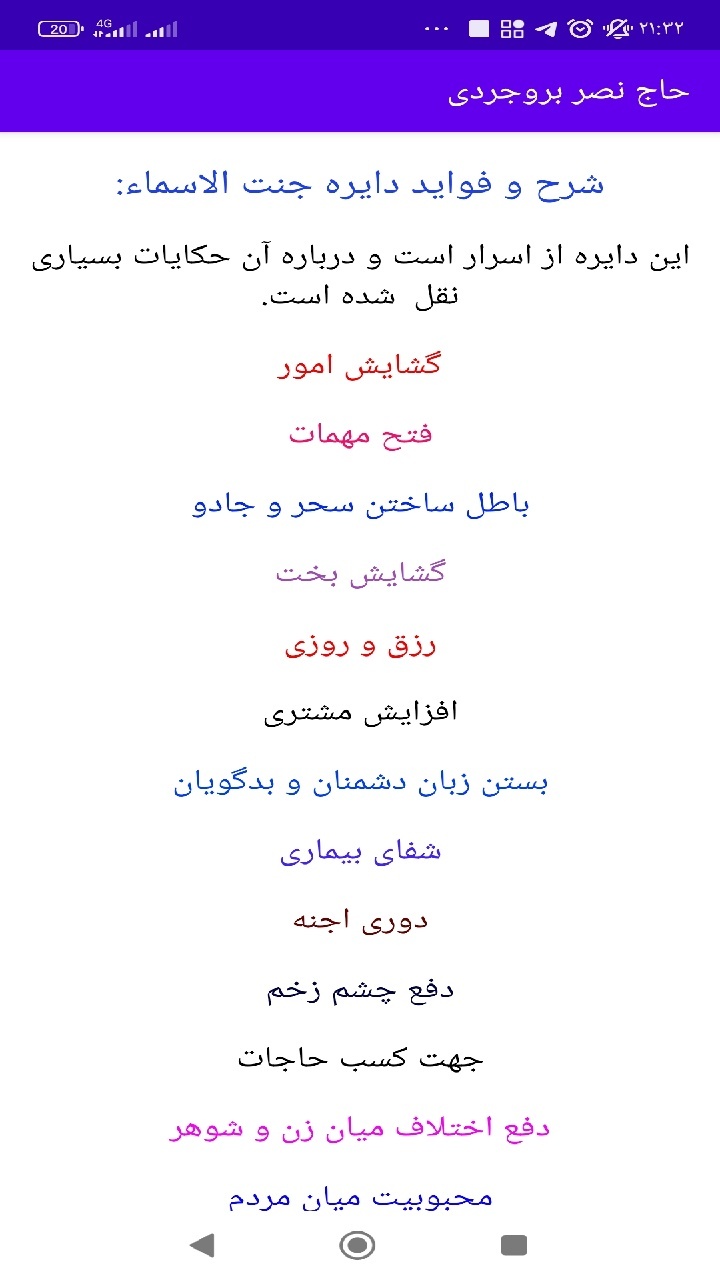Open 'باطل ساختن سحر و جادو'

[360, 503]
